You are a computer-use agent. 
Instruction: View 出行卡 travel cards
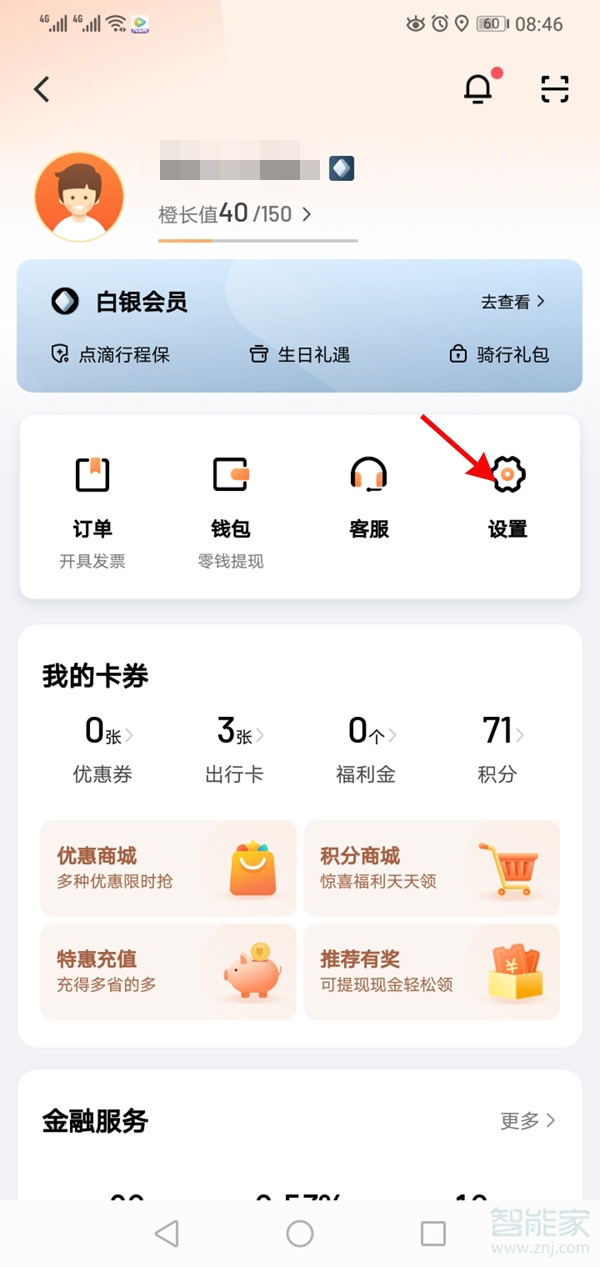point(234,750)
